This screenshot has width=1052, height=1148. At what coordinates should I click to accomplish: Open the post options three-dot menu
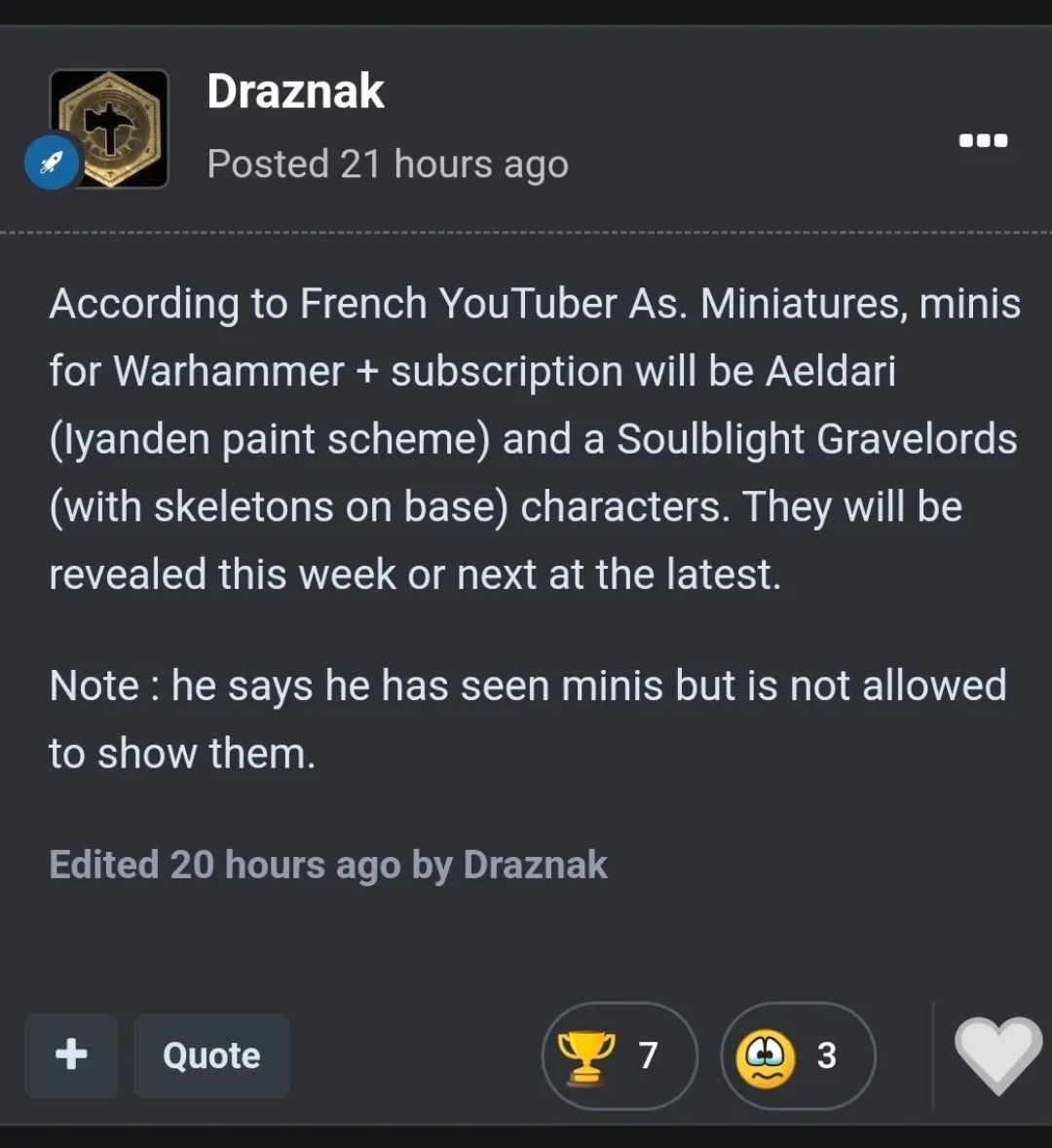(x=983, y=141)
